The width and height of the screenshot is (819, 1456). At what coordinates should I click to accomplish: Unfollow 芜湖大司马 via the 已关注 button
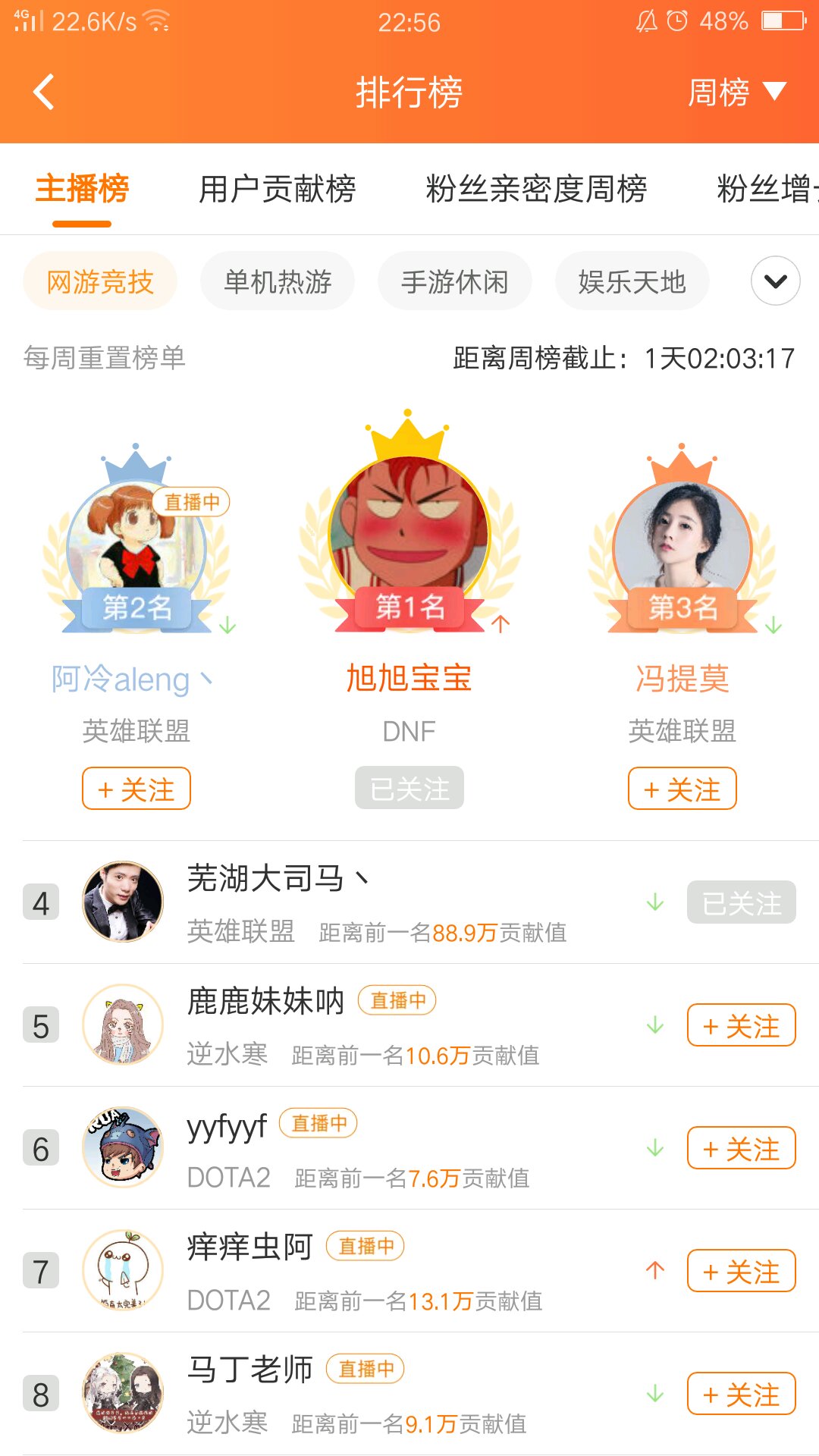pyautogui.click(x=741, y=902)
